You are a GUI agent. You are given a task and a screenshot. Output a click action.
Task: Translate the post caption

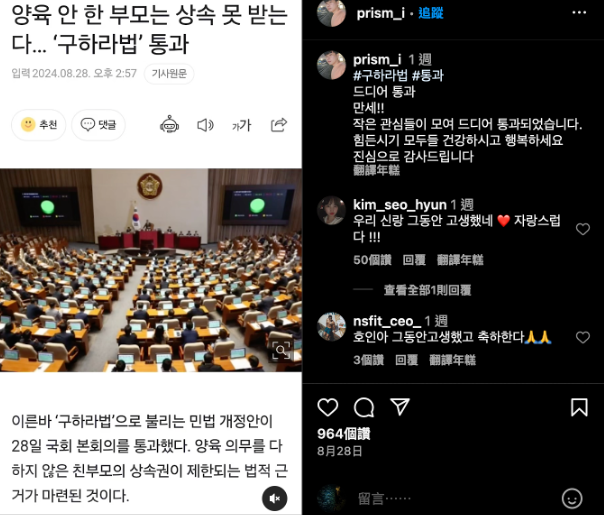376,170
